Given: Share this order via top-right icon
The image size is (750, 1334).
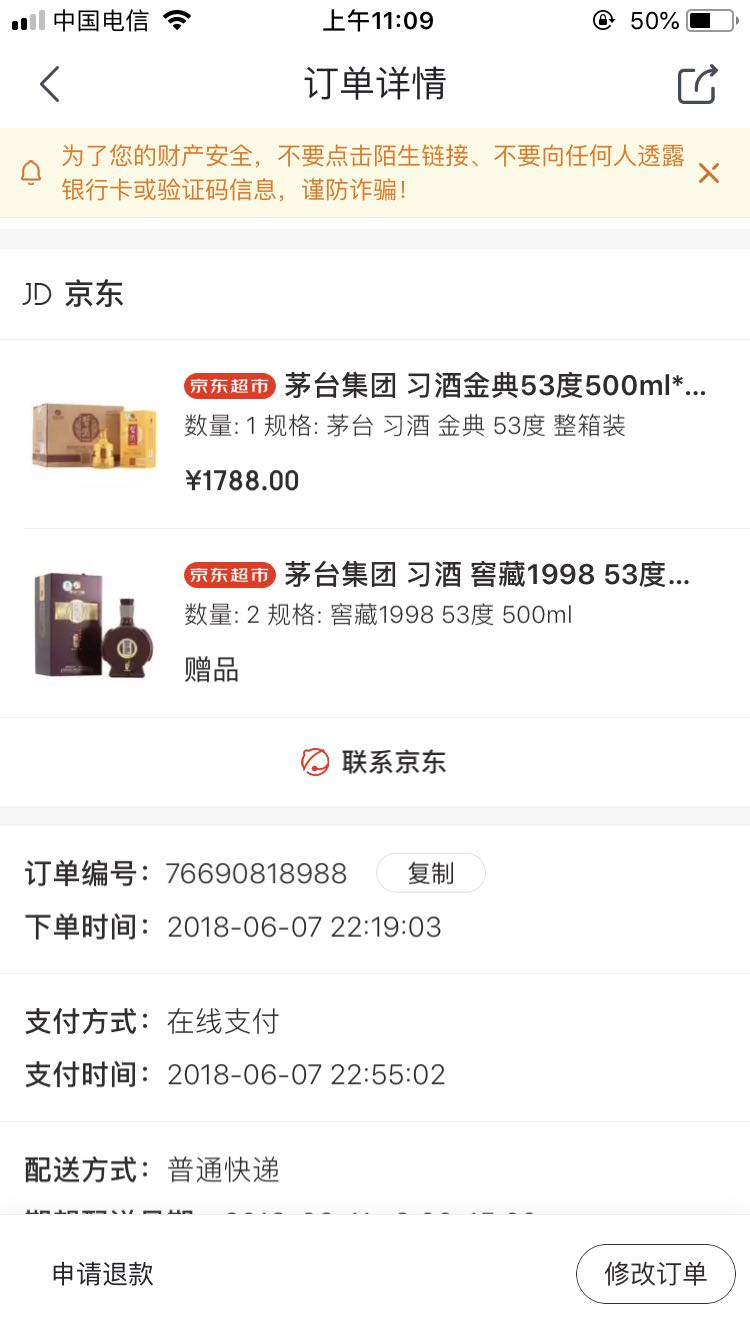Looking at the screenshot, I should point(698,84).
